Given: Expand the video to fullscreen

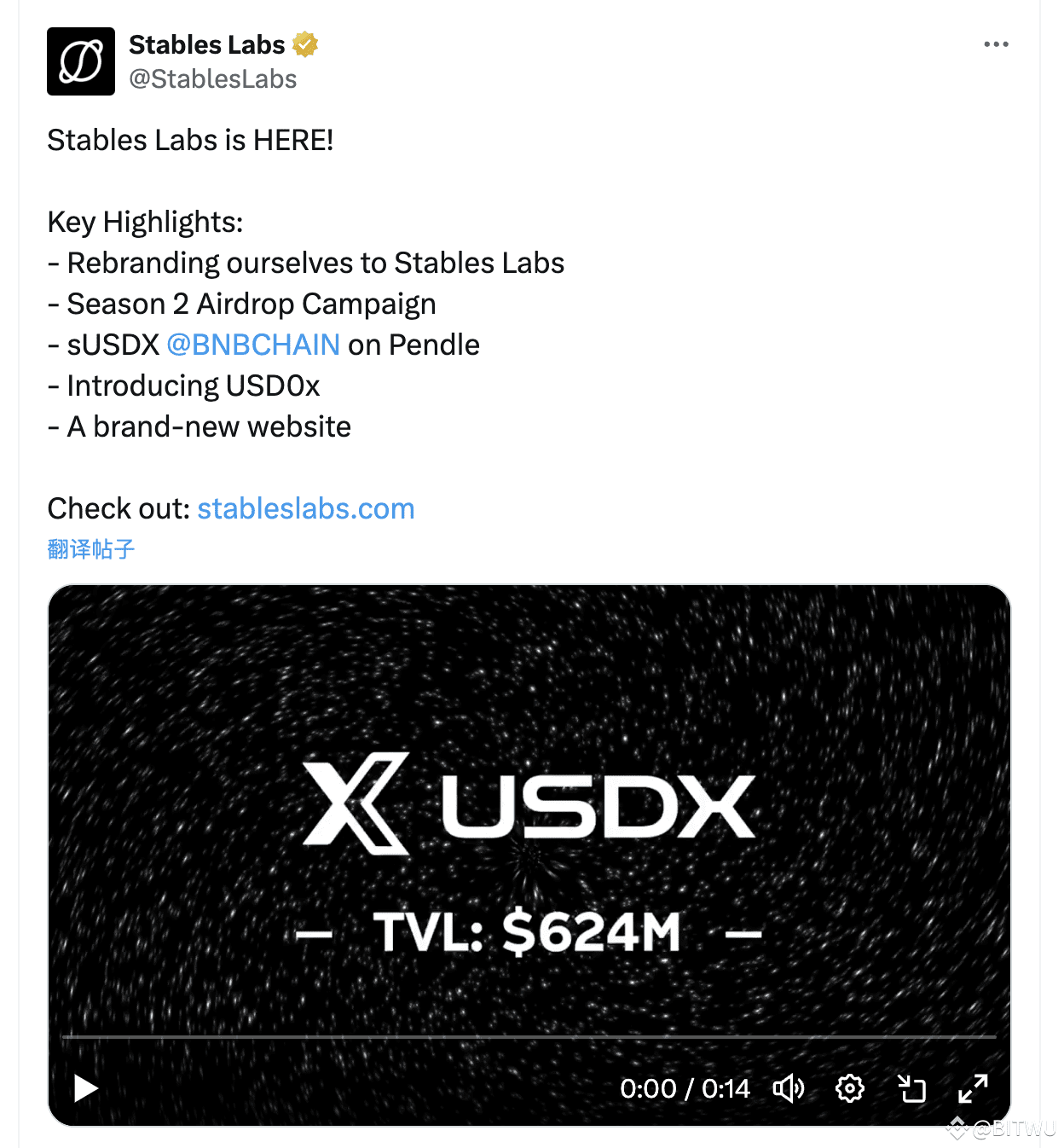Looking at the screenshot, I should (973, 1088).
